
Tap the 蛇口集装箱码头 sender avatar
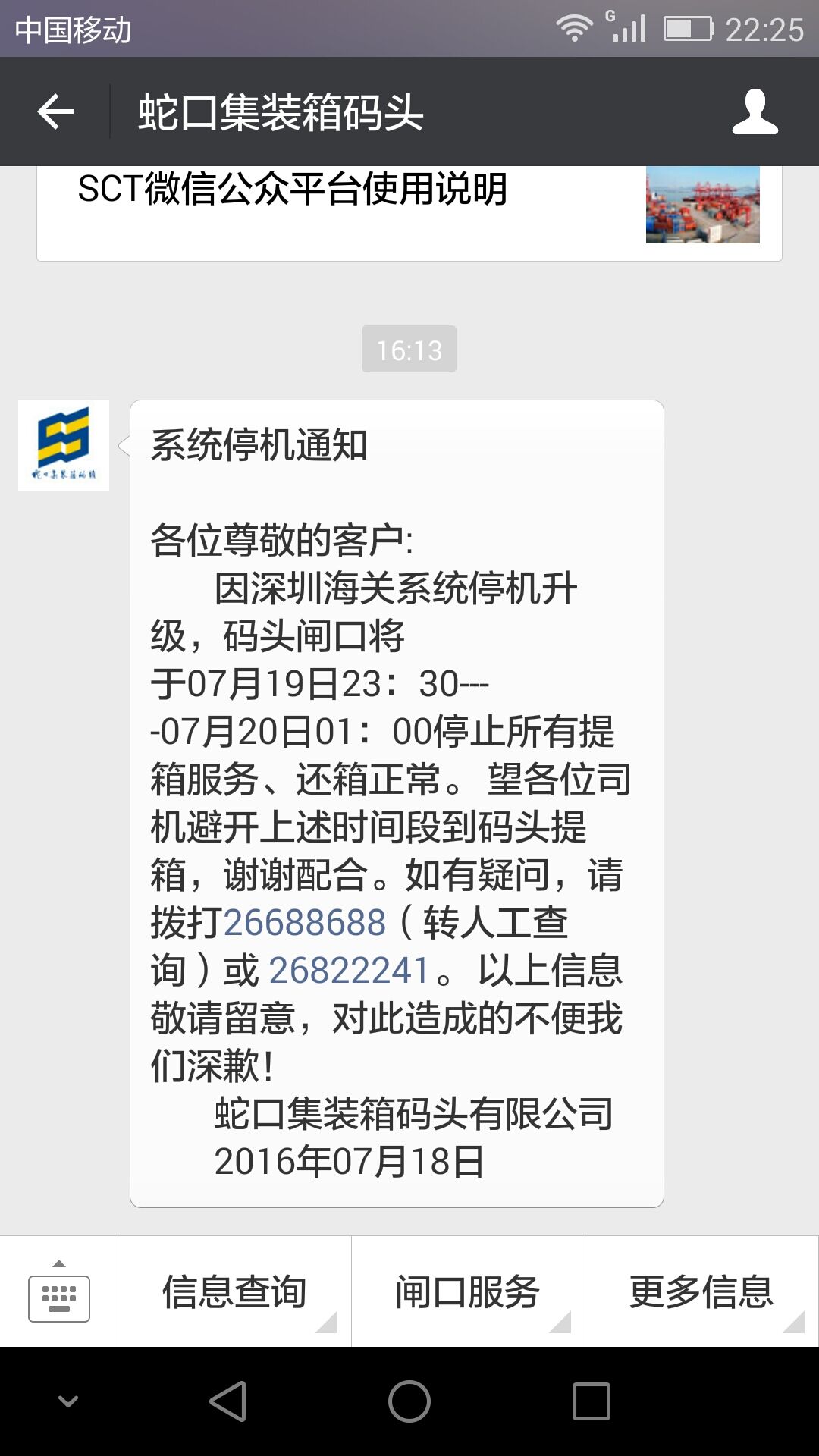coord(64,445)
